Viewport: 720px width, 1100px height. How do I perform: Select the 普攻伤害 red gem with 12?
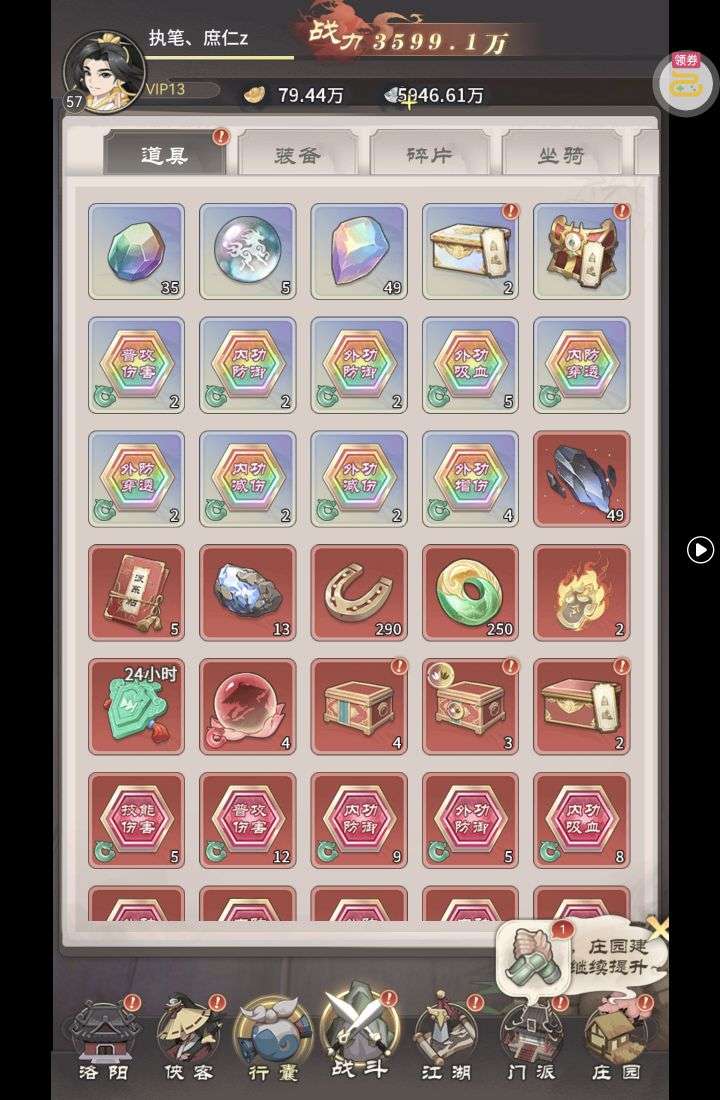pyautogui.click(x=248, y=820)
